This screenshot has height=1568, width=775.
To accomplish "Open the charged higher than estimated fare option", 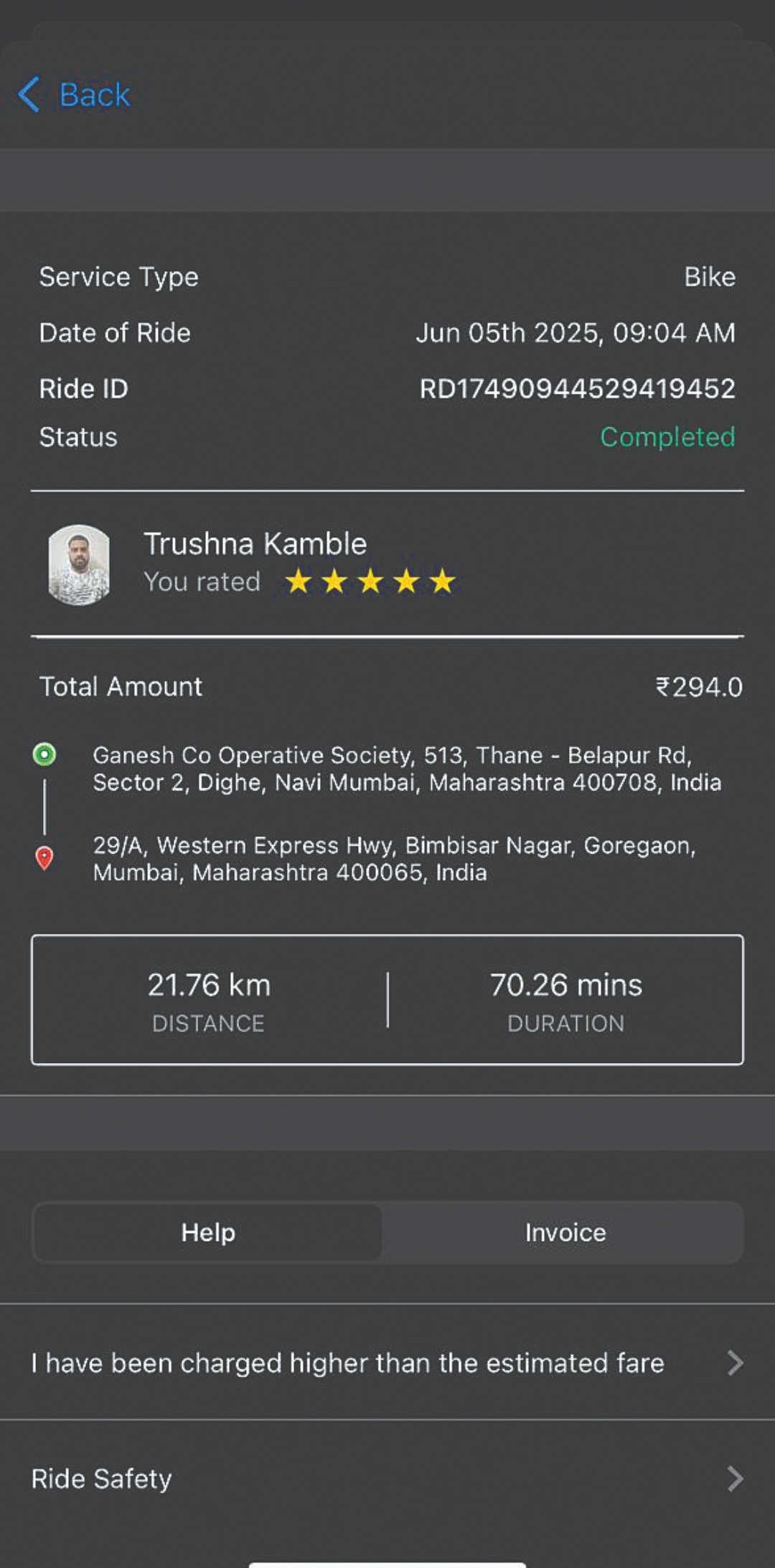I will [386, 1362].
